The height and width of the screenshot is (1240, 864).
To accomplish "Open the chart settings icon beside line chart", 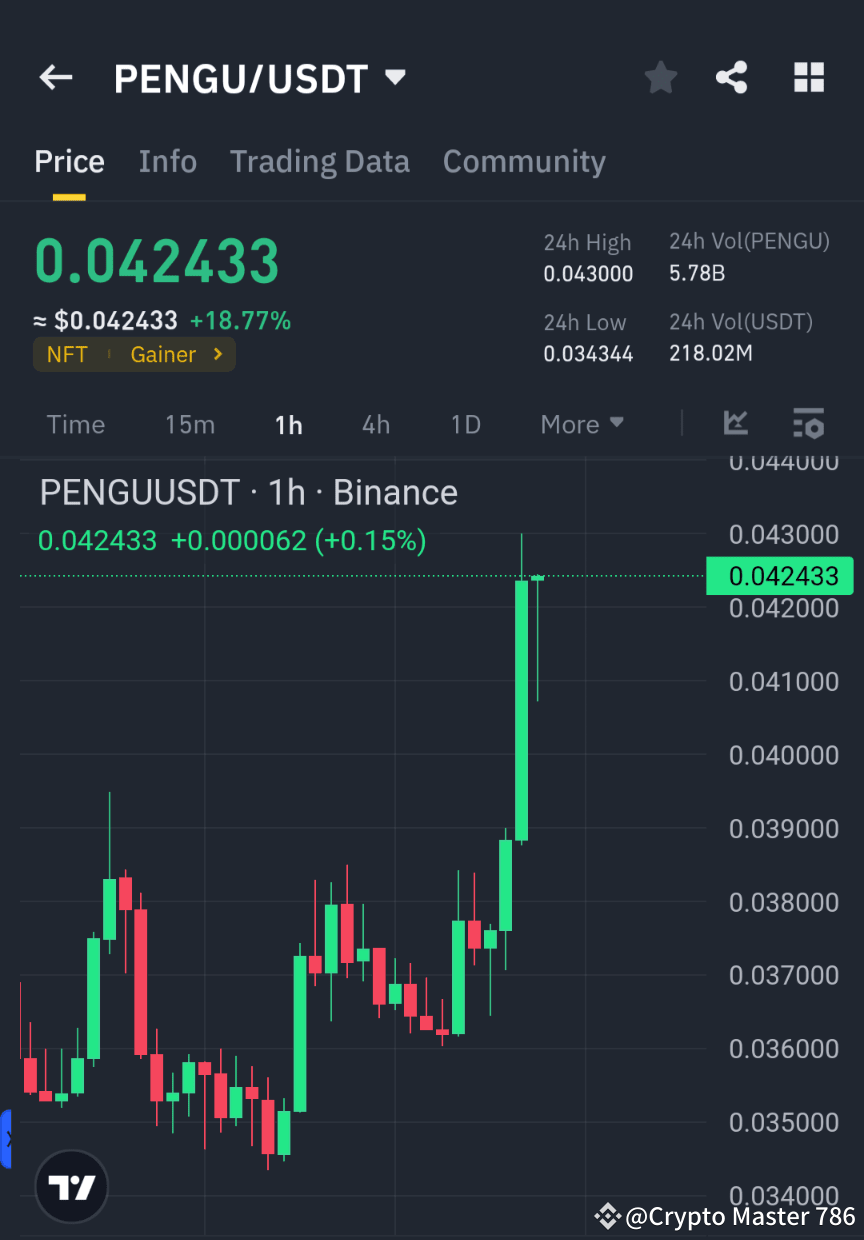I will coord(809,424).
